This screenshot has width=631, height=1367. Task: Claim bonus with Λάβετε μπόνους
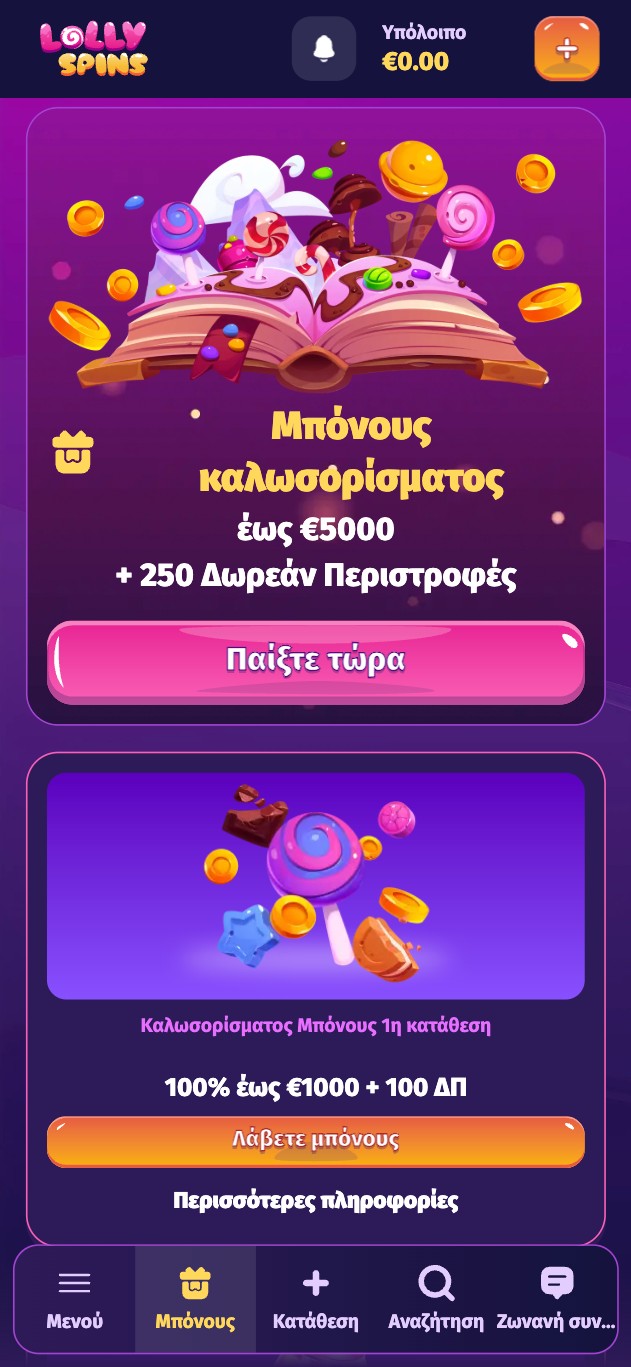[315, 1140]
